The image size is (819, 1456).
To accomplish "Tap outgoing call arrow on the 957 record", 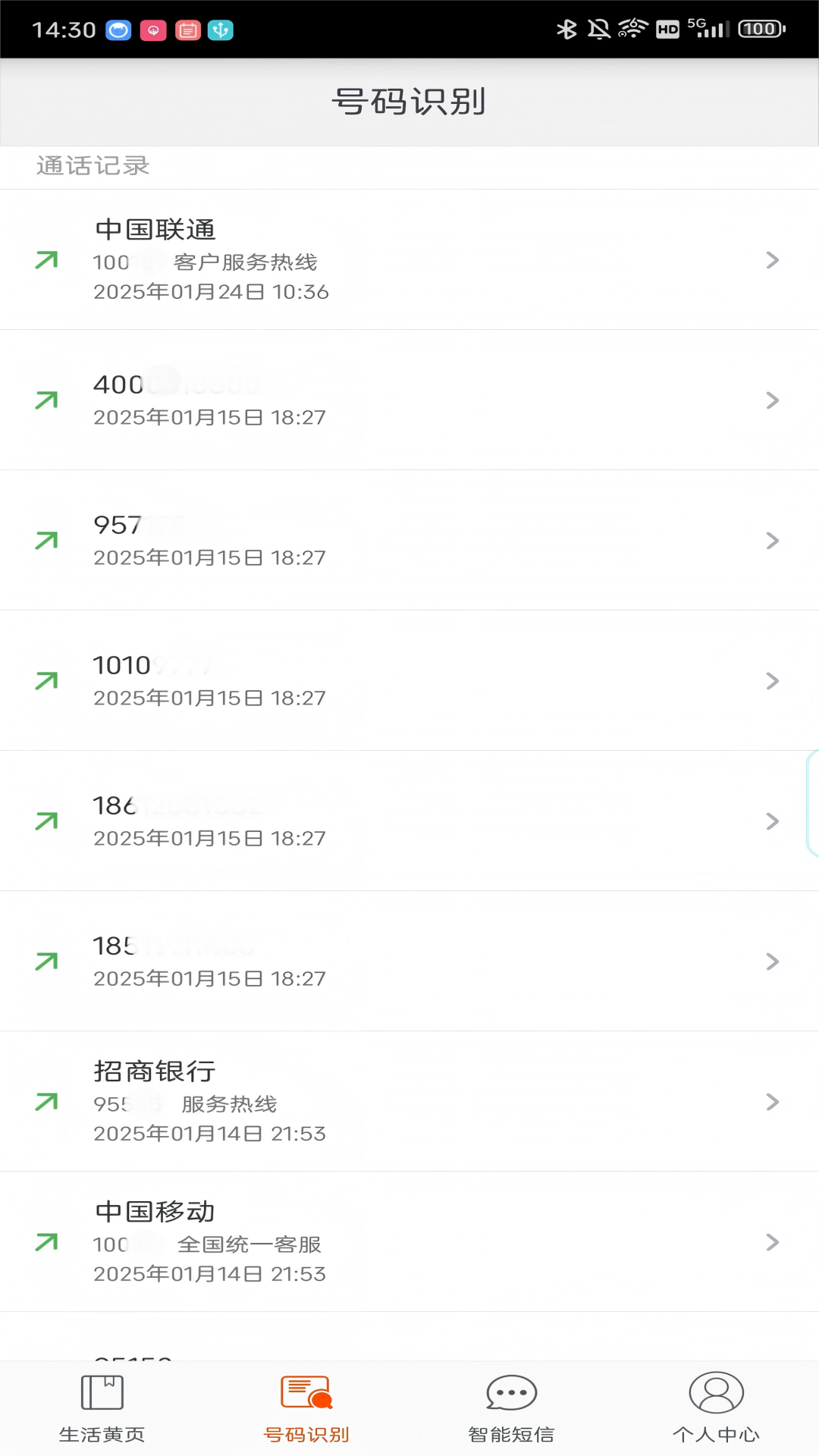I will tap(47, 541).
